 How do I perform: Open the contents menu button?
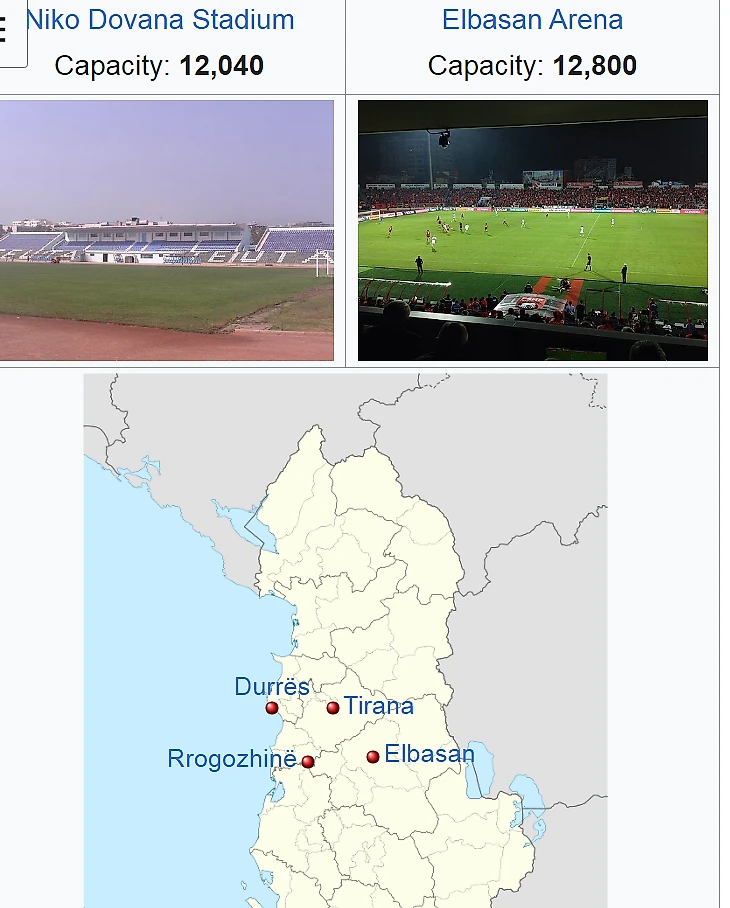click(x=8, y=30)
